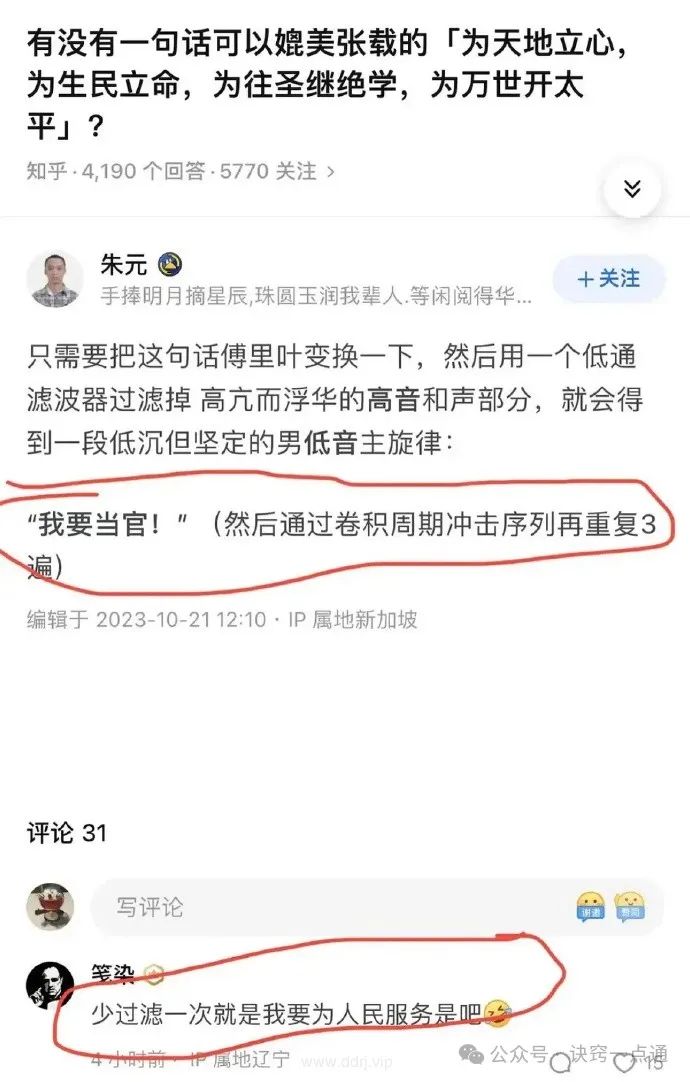The width and height of the screenshot is (690, 1082).
Task: Reply to 笔染's comment via the bubble icon
Action: (560, 1064)
